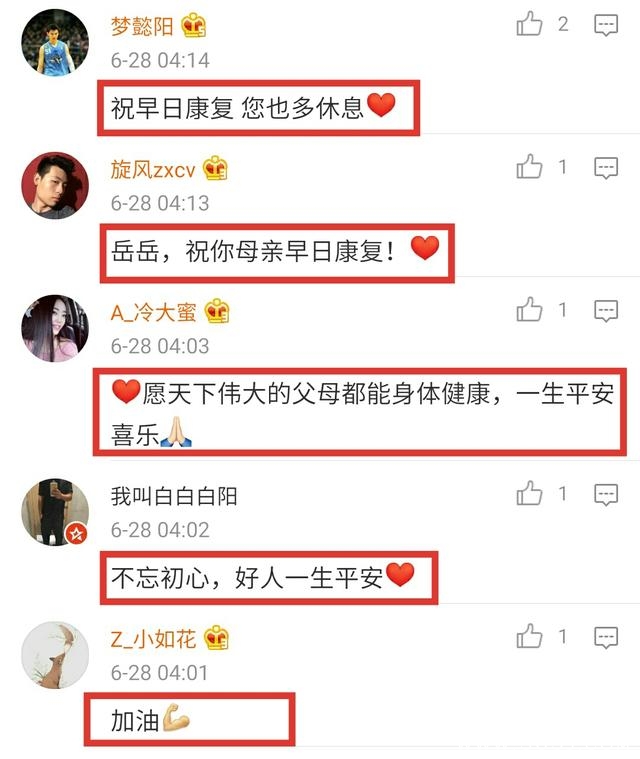Like the comment by Z_小如花
Image resolution: width=640 pixels, height=759 pixels.
529,636
